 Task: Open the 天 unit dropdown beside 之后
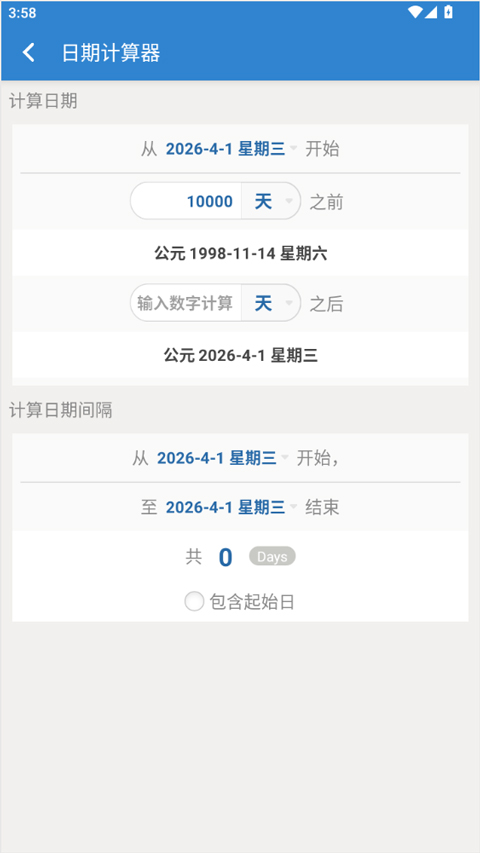pos(271,303)
